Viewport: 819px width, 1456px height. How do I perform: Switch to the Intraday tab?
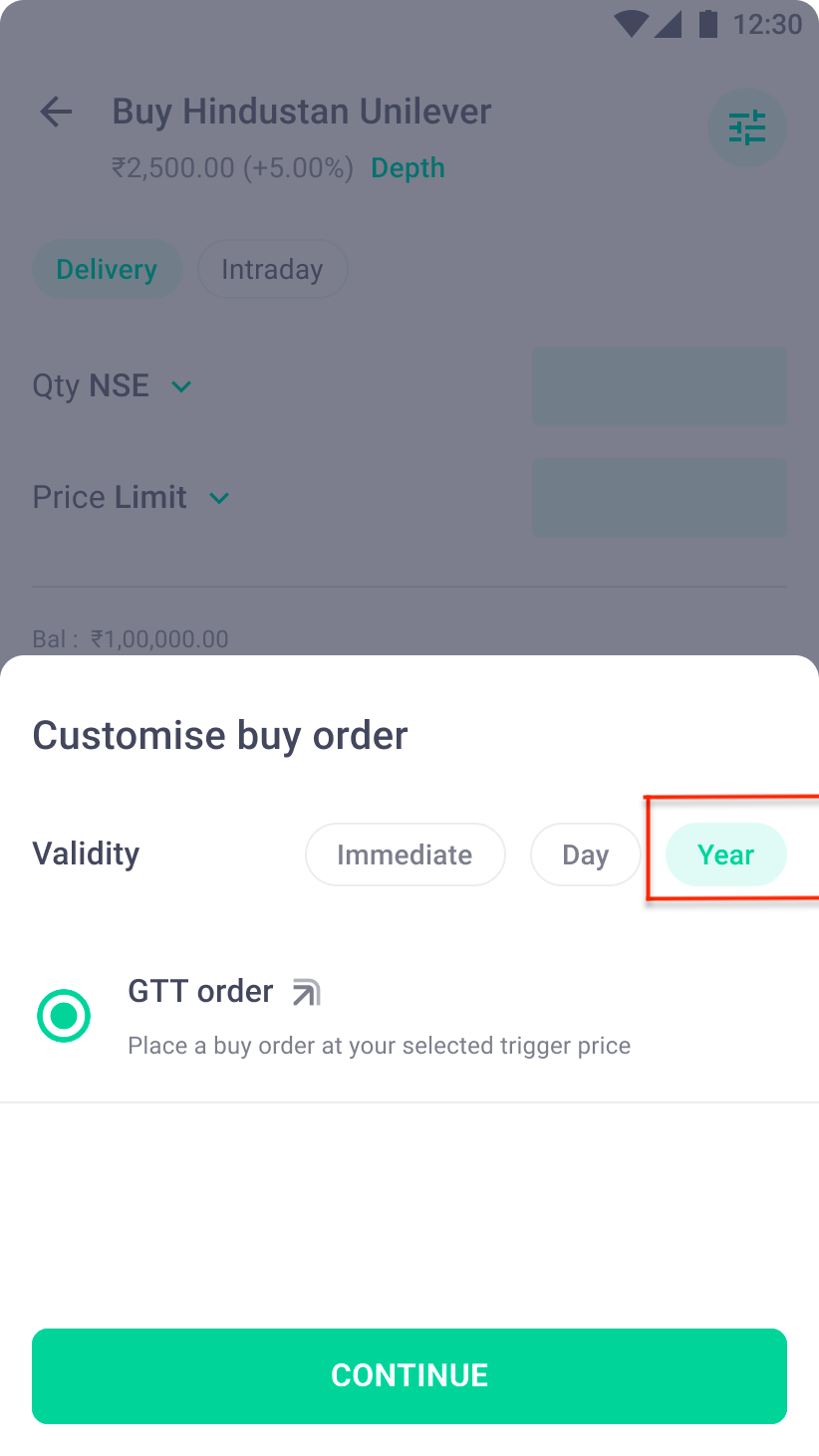(x=272, y=269)
